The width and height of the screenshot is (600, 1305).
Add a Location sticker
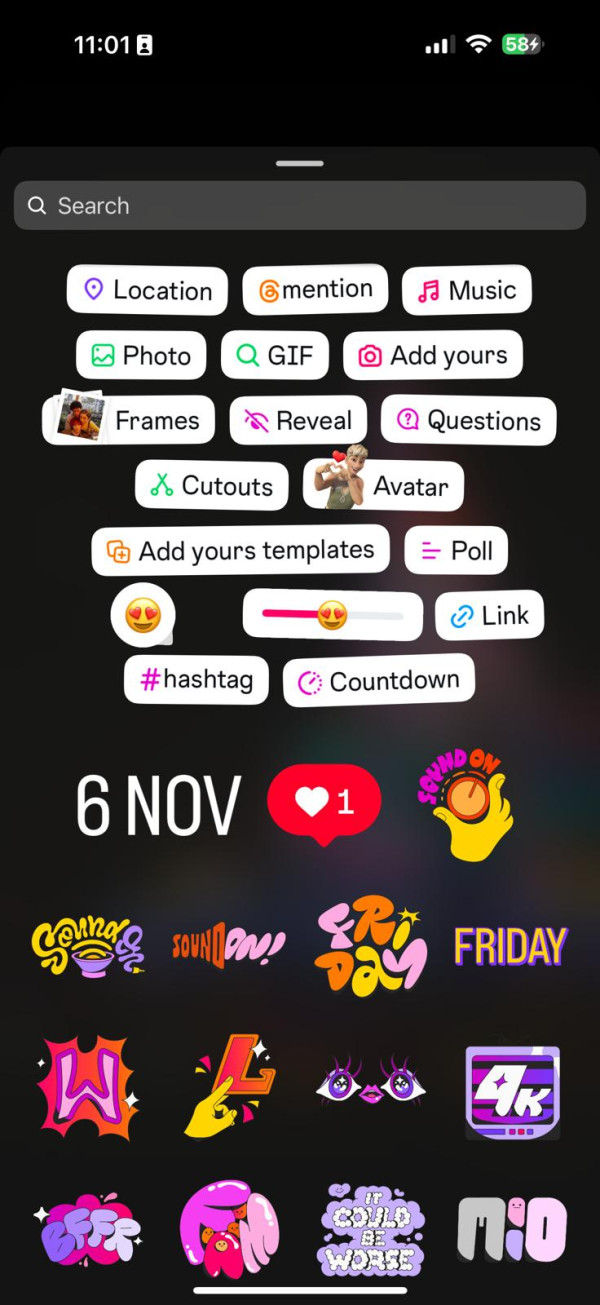point(147,291)
